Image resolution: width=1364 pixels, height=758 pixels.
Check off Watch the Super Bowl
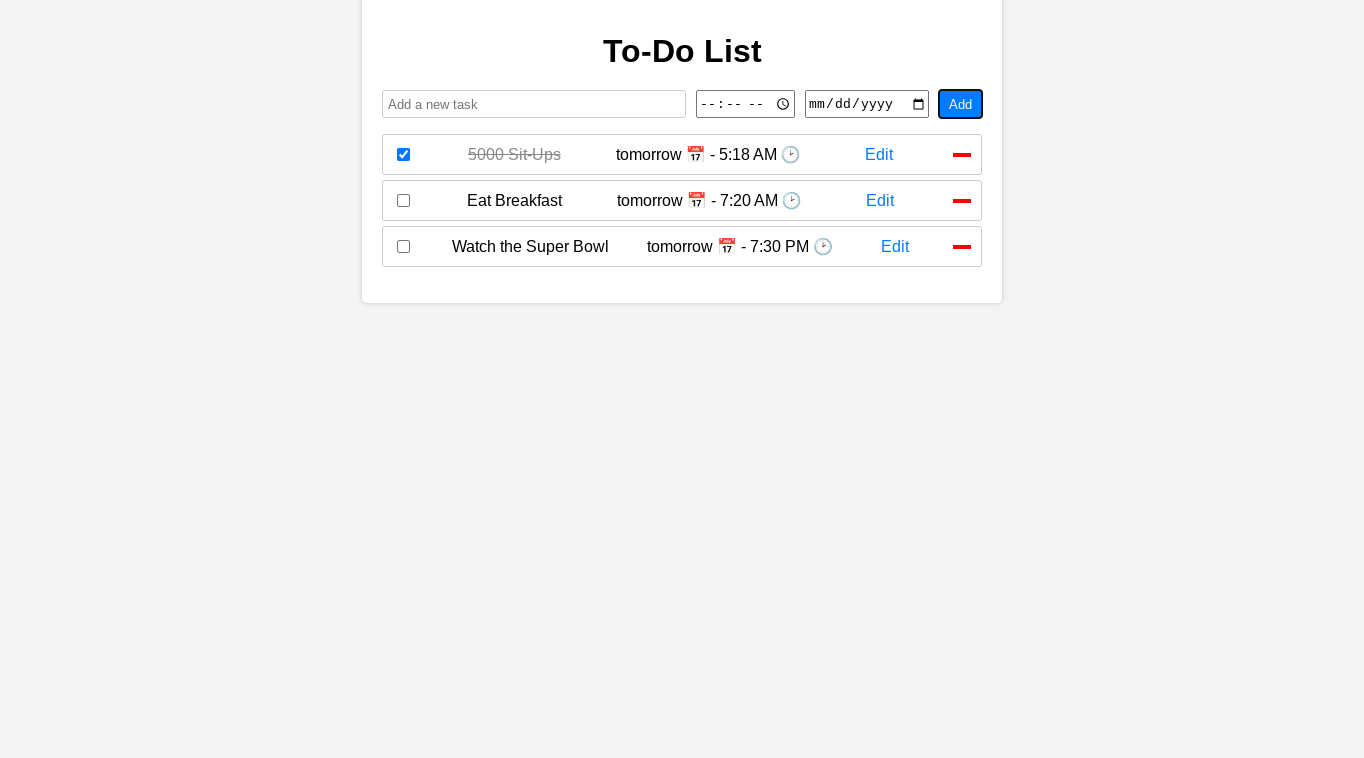pos(403,247)
